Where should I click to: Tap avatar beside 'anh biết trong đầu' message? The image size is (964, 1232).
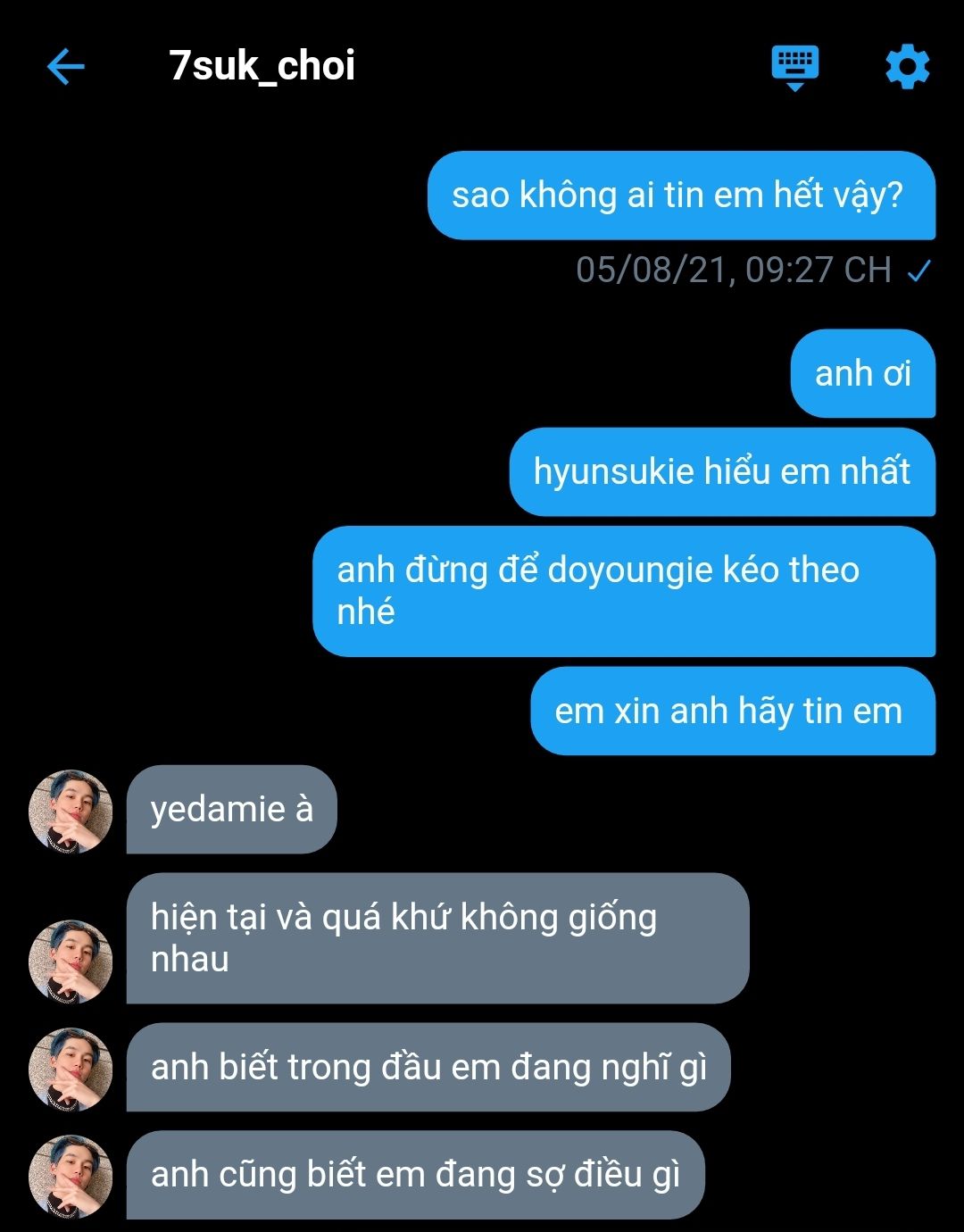pyautogui.click(x=71, y=1070)
